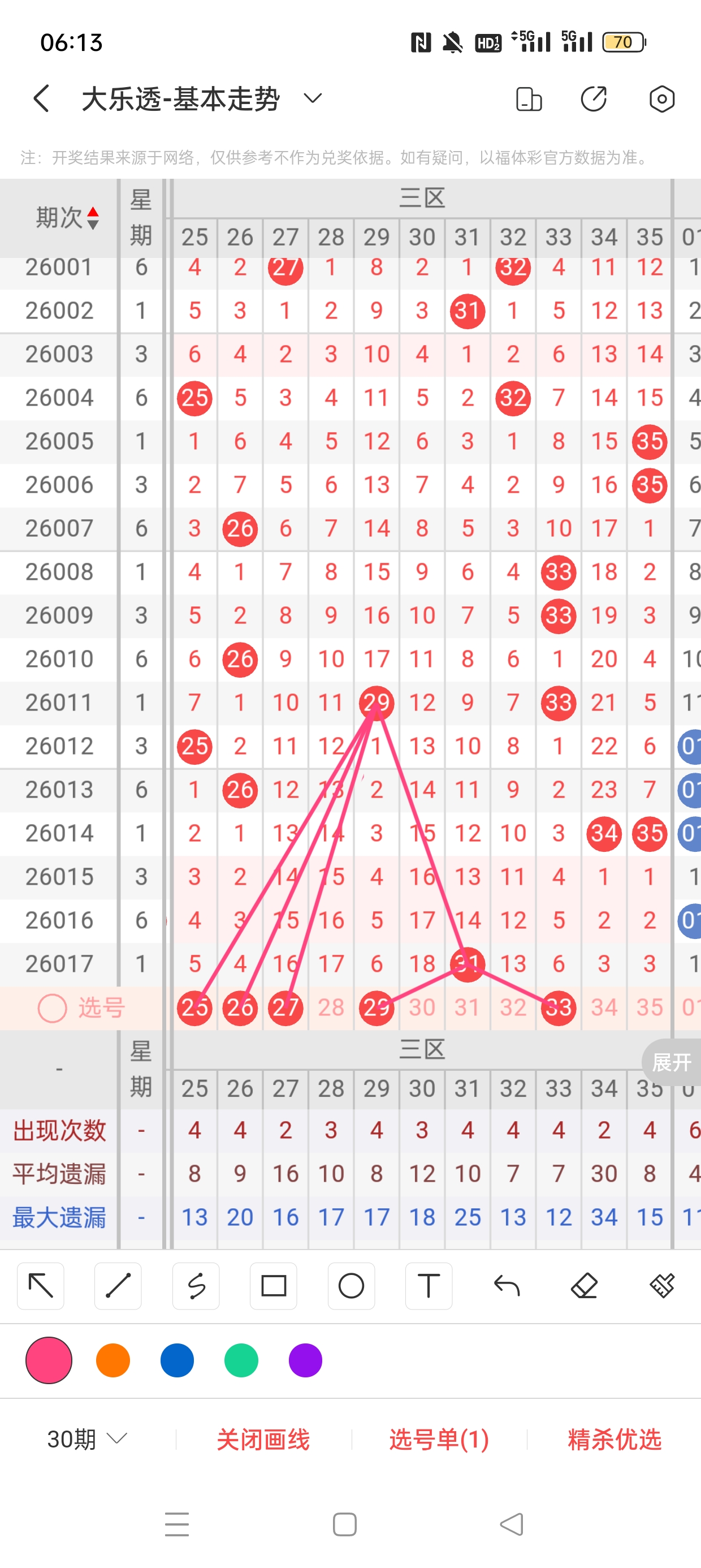Viewport: 701px width, 1568px height.
Task: Select the arrow drawing tool
Action: tap(41, 1286)
